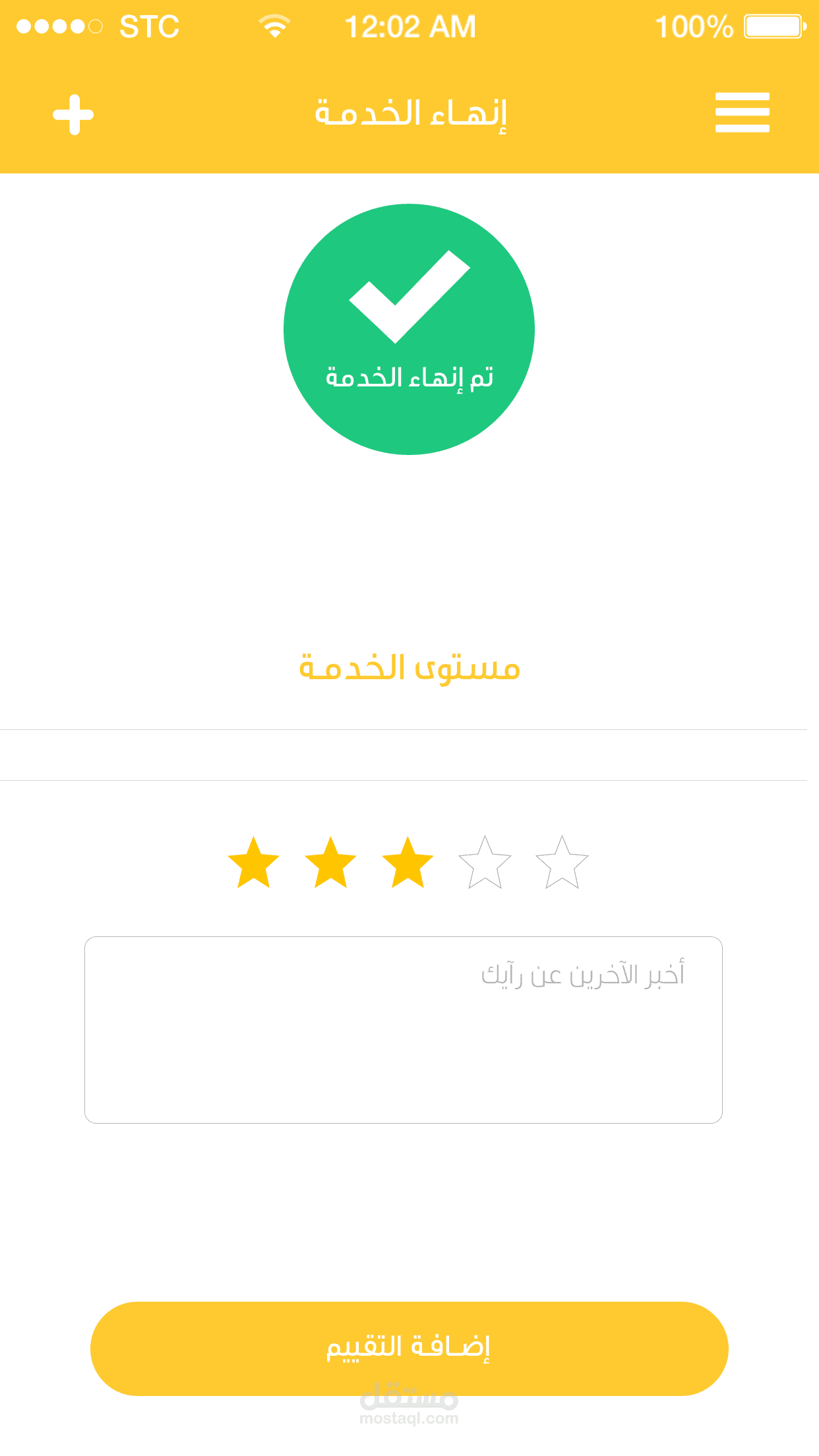819x1456 pixels.
Task: Give a five star rating
Action: tap(562, 863)
